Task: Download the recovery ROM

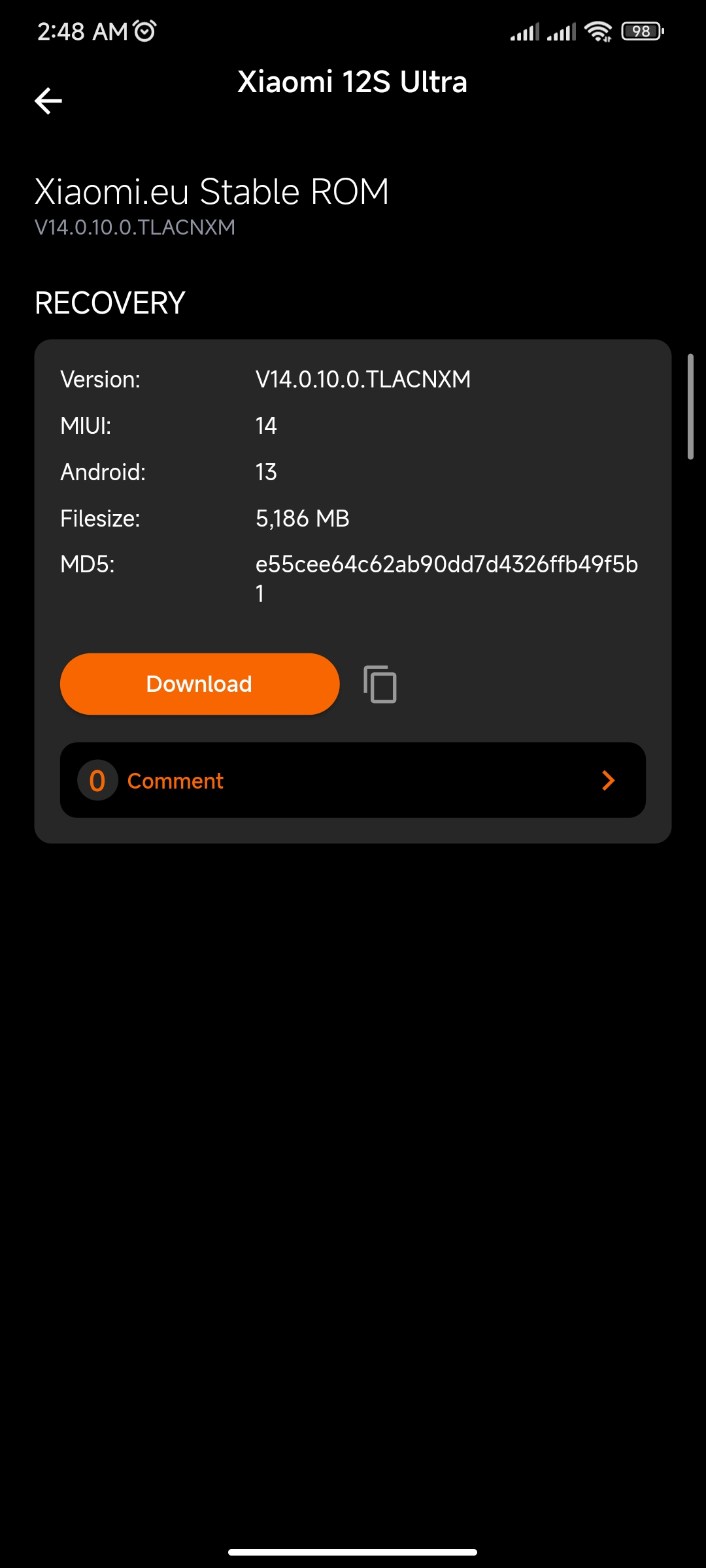Action: pos(200,683)
